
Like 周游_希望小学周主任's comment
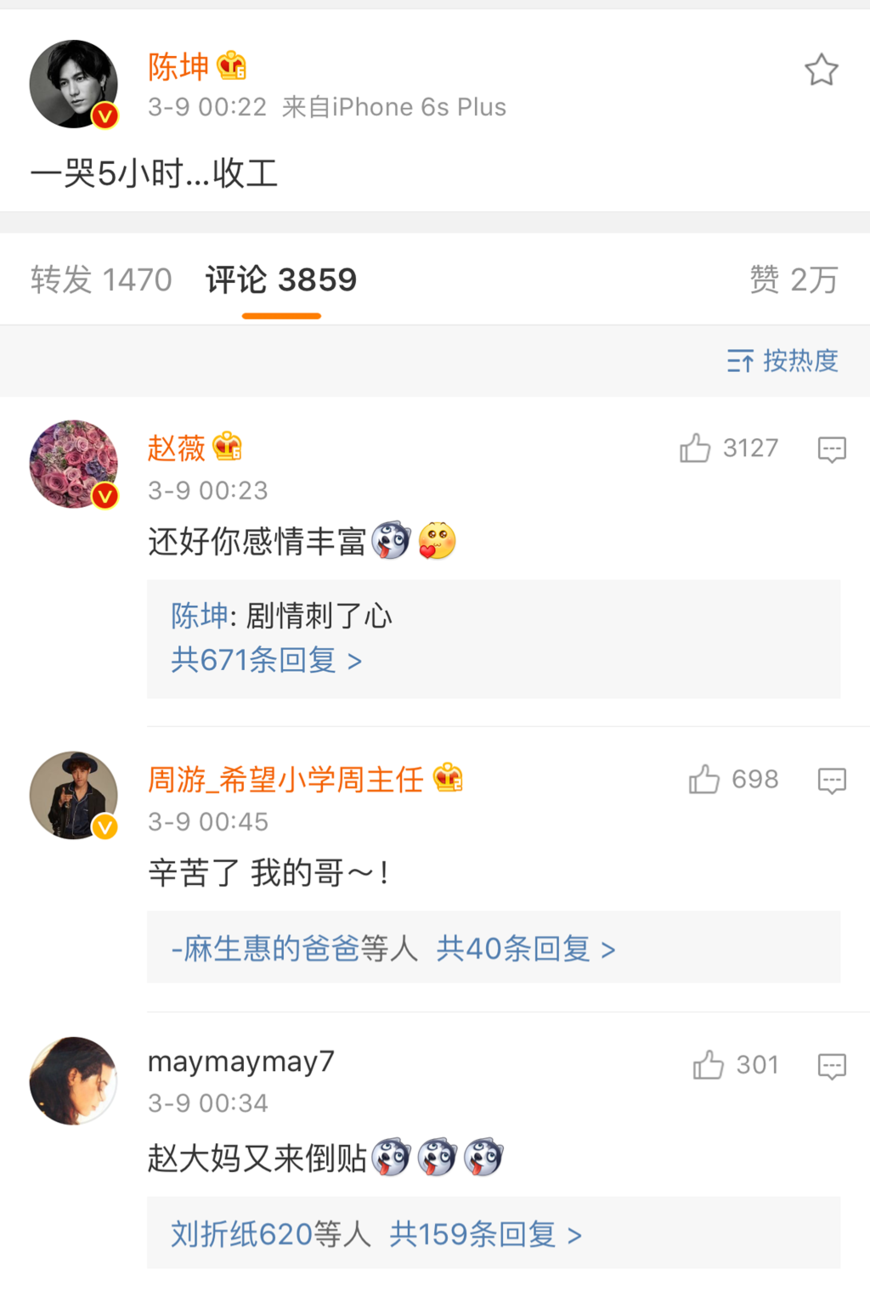click(x=704, y=780)
